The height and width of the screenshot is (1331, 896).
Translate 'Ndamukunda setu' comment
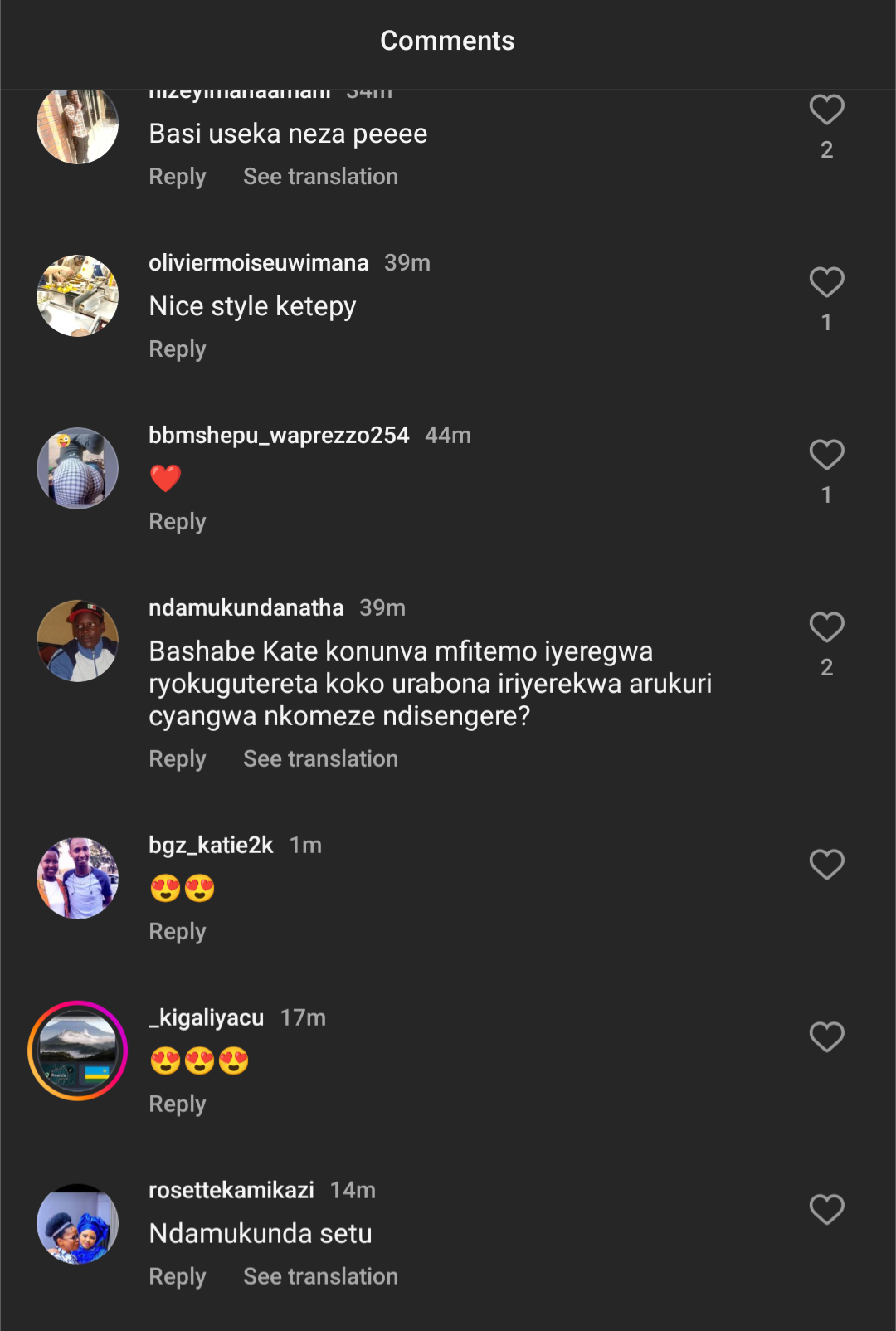320,1277
